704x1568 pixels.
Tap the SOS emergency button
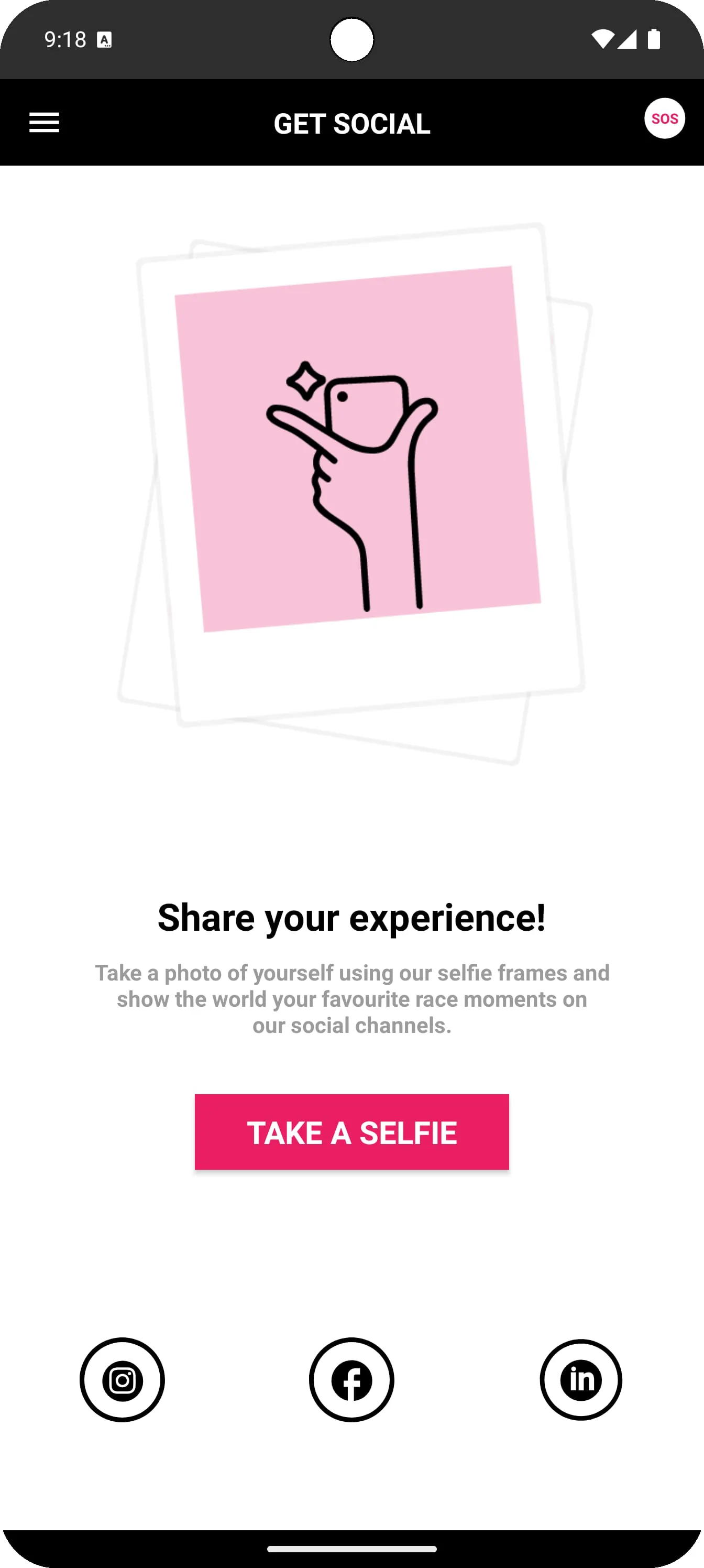[x=664, y=118]
